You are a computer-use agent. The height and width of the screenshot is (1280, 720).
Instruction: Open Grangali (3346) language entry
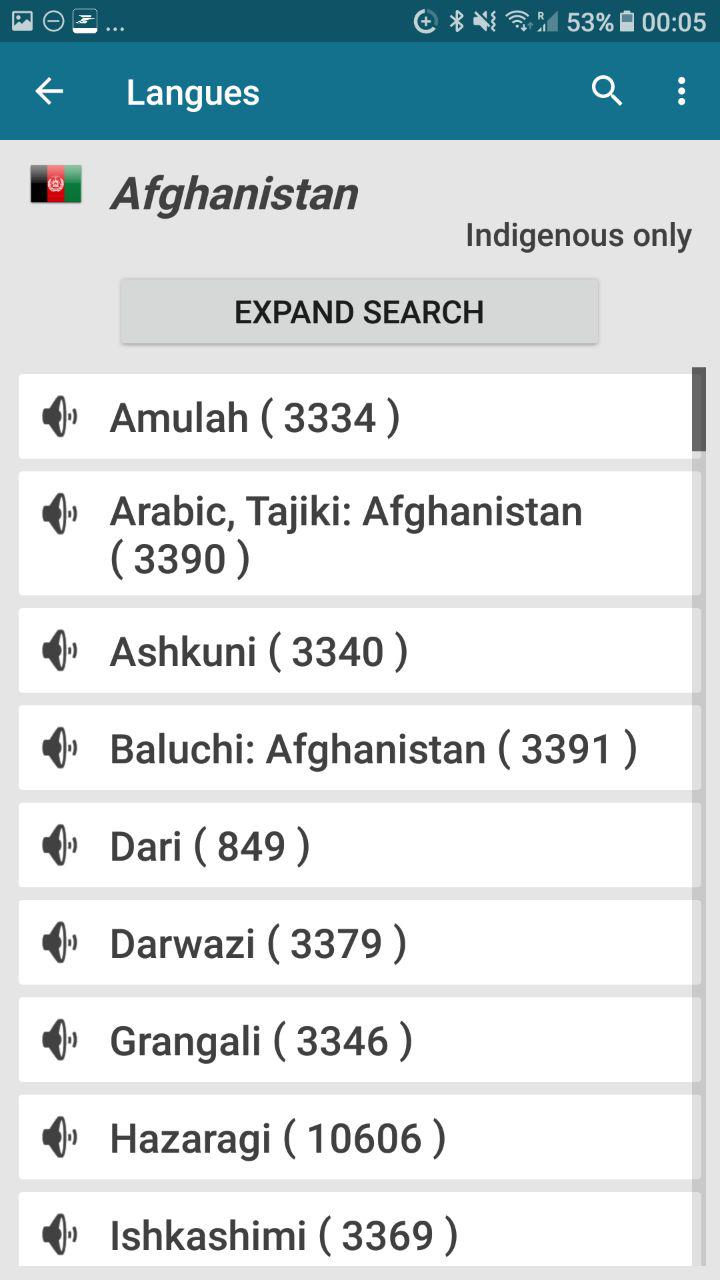pyautogui.click(x=359, y=1040)
